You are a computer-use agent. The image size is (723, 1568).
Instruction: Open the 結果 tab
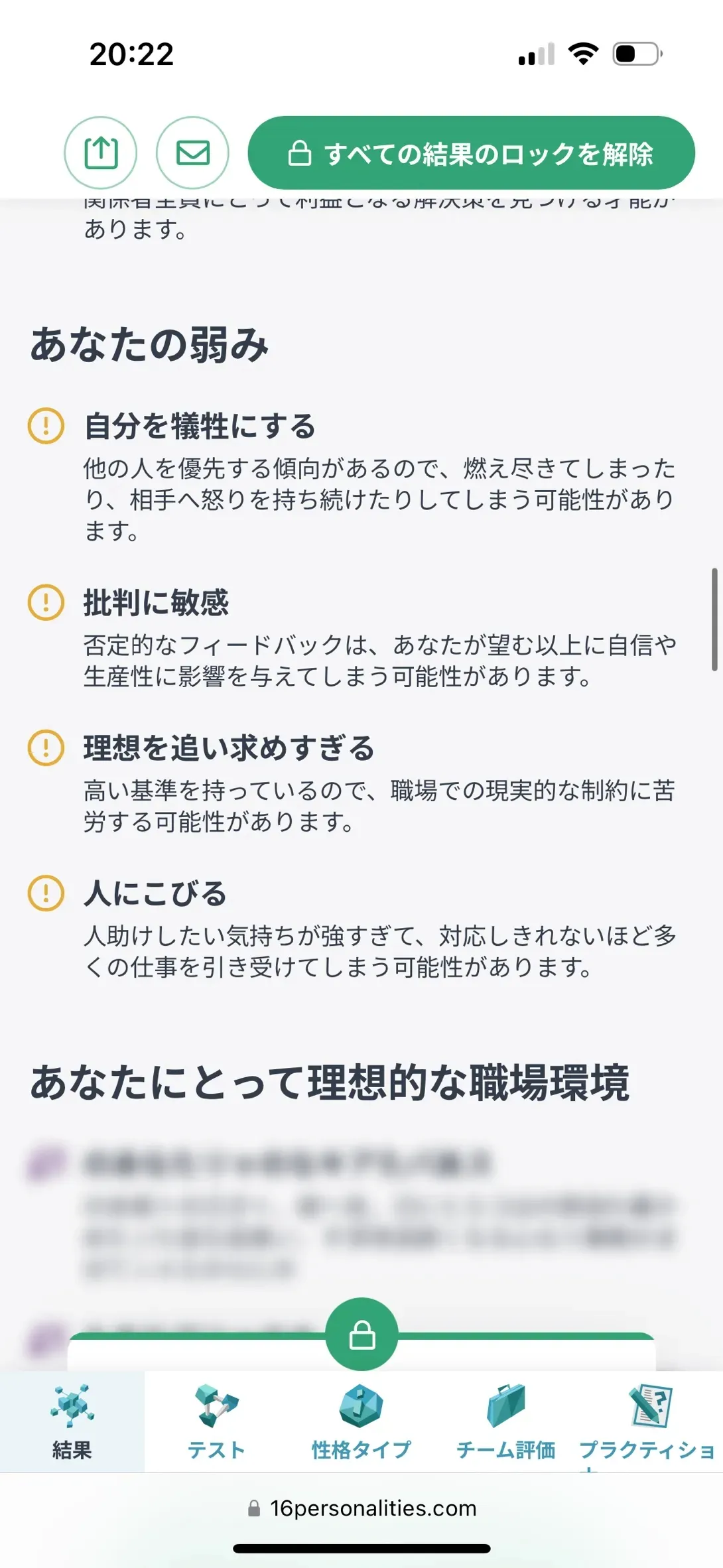pyautogui.click(x=72, y=1423)
